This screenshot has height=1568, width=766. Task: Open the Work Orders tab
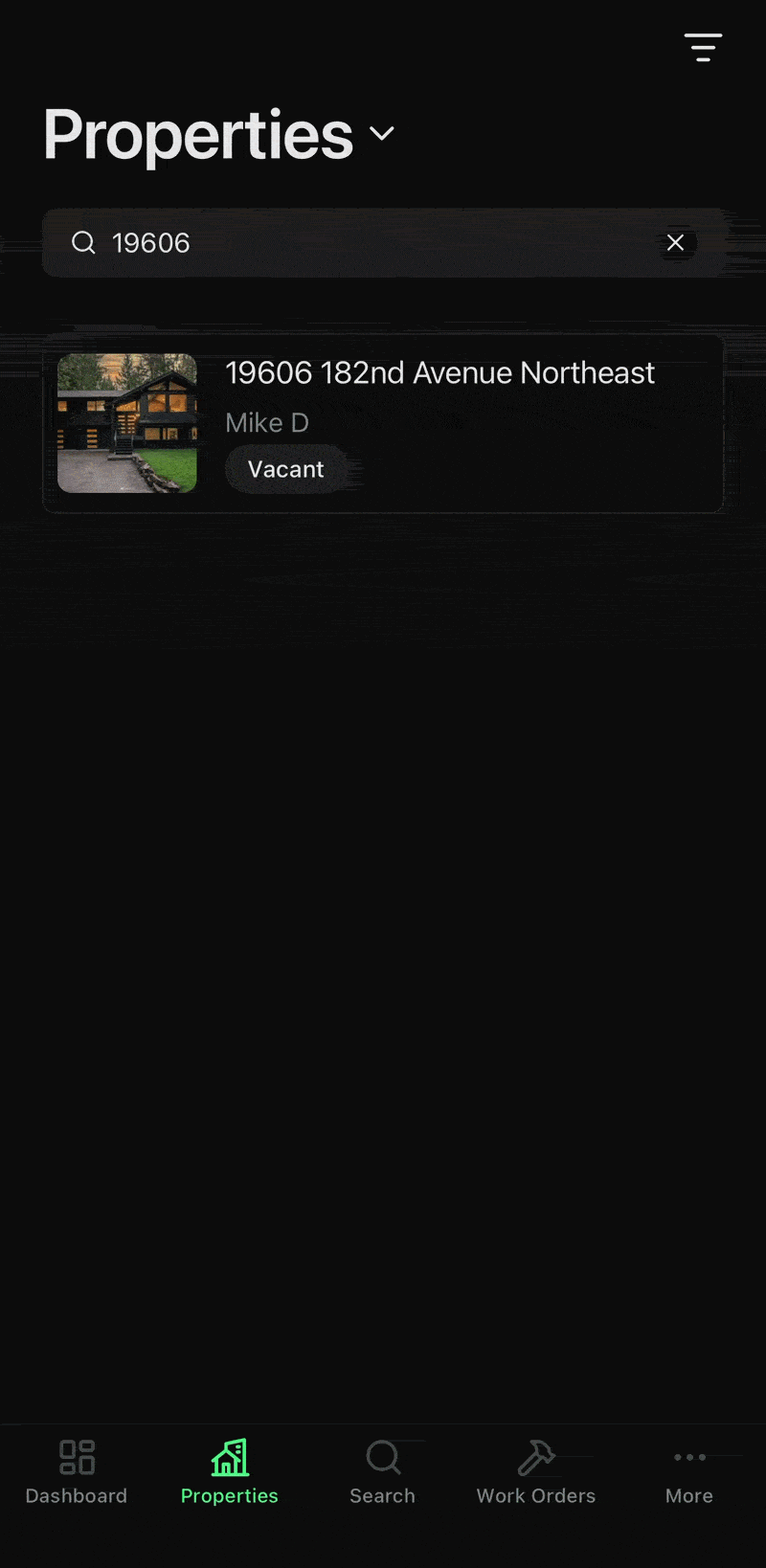(536, 1472)
